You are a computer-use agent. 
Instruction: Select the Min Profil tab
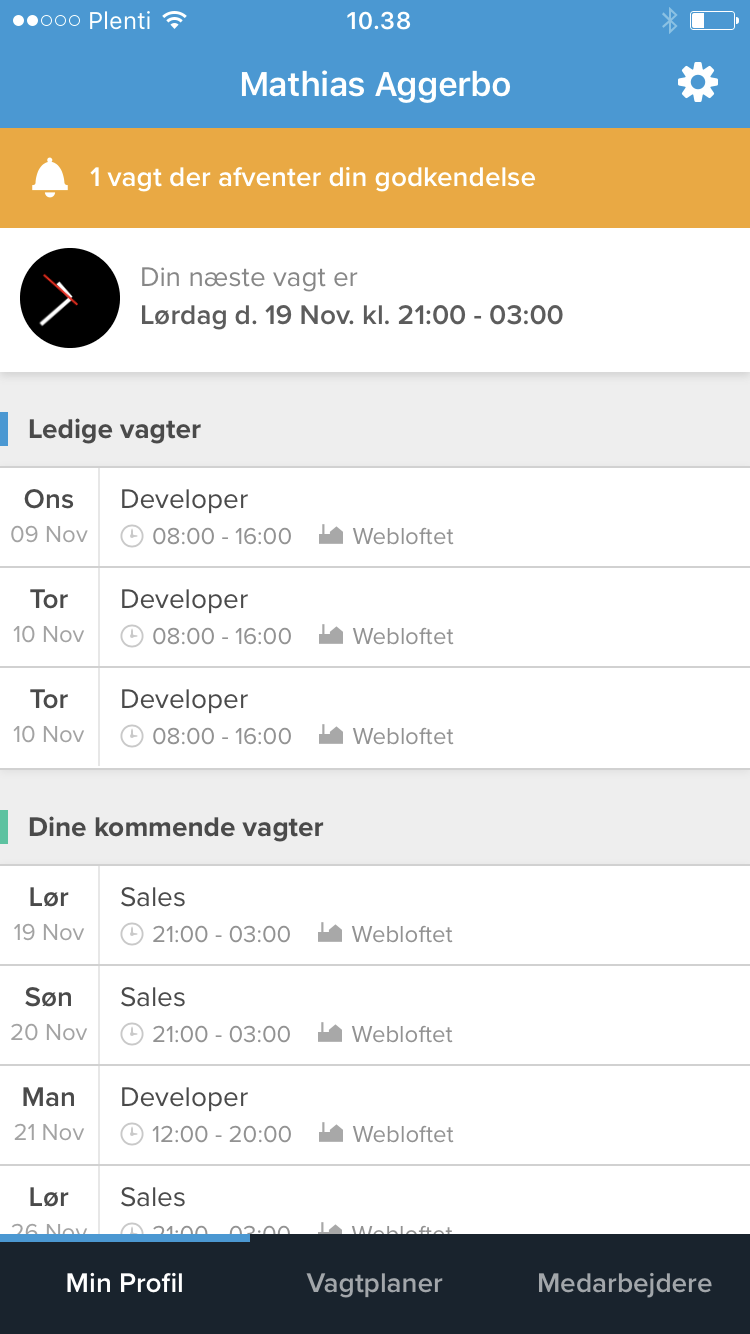124,1283
